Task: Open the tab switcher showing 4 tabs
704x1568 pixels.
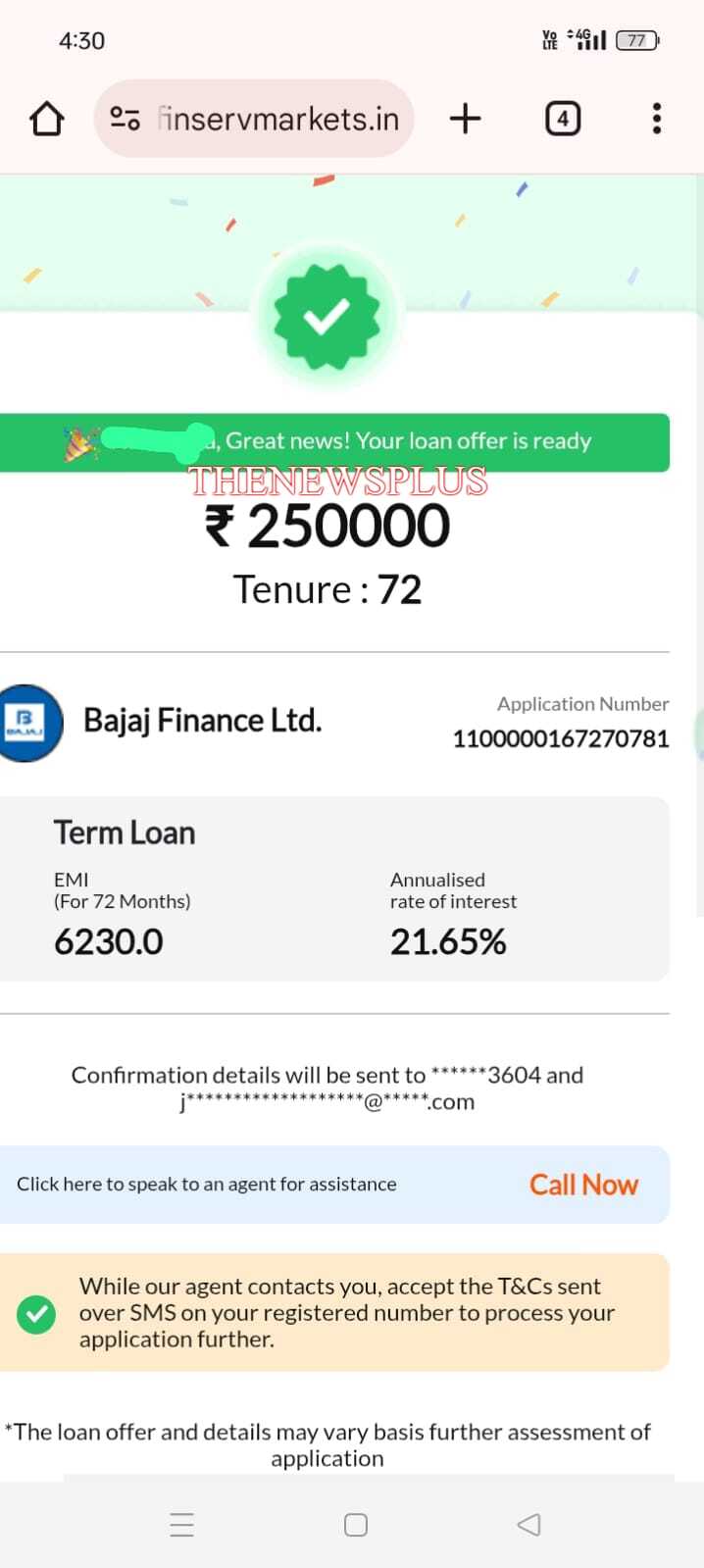Action: point(562,119)
